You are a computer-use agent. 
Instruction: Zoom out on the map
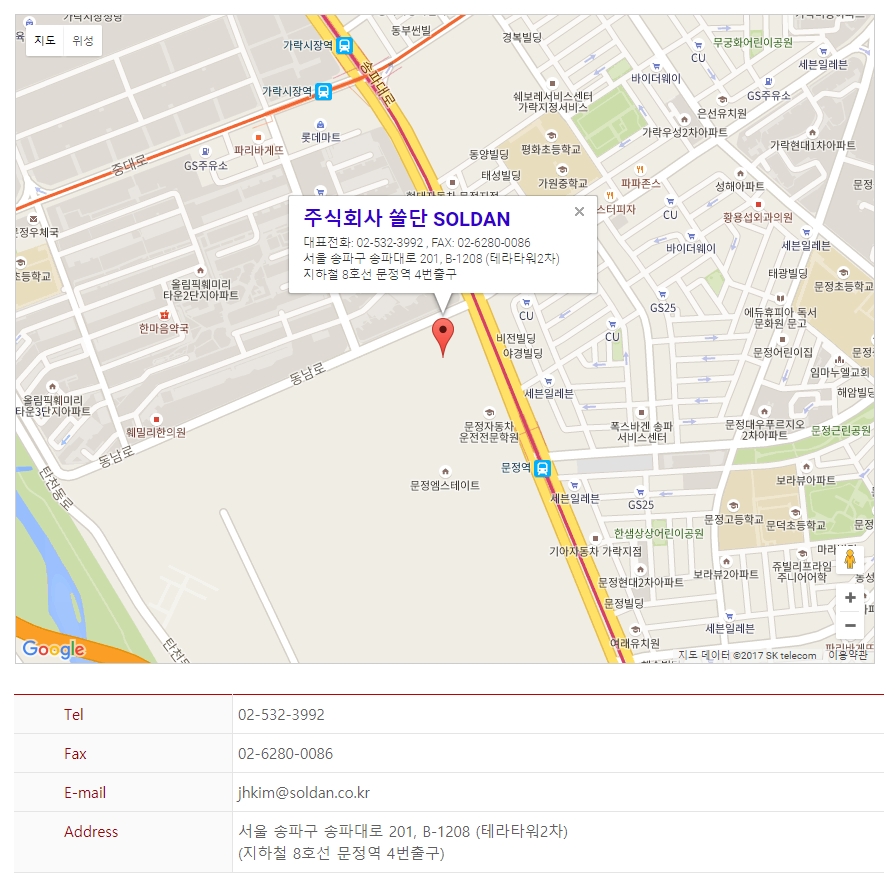tap(850, 626)
